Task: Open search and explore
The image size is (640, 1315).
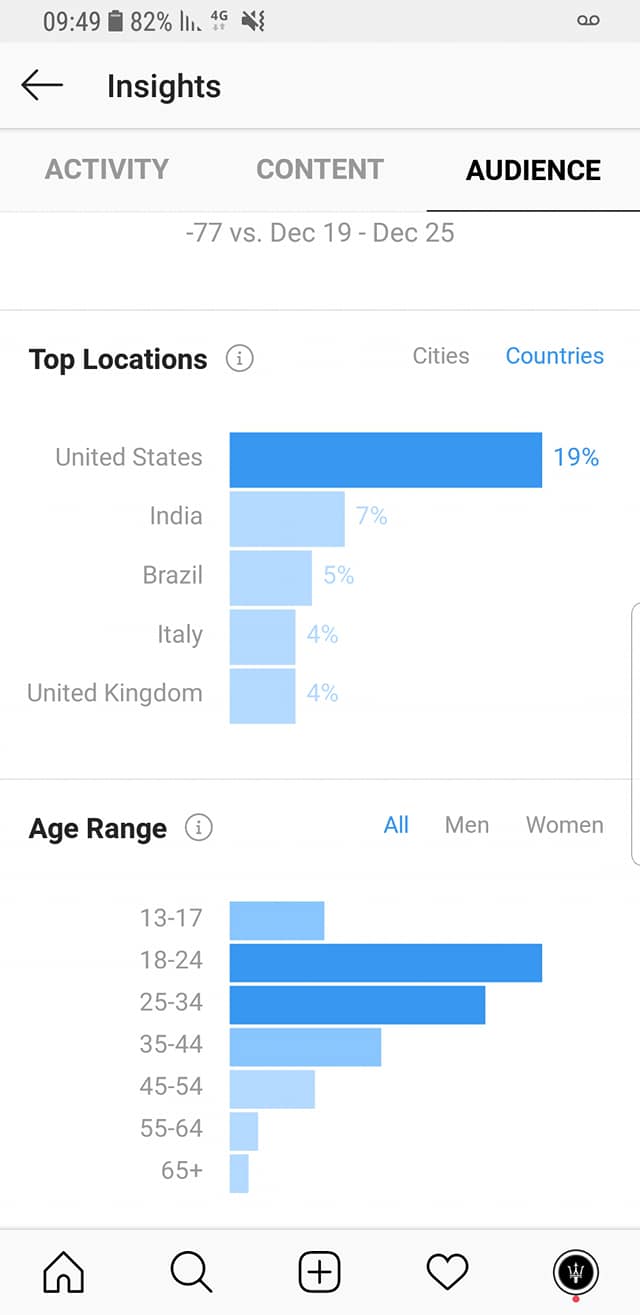Action: click(192, 1273)
